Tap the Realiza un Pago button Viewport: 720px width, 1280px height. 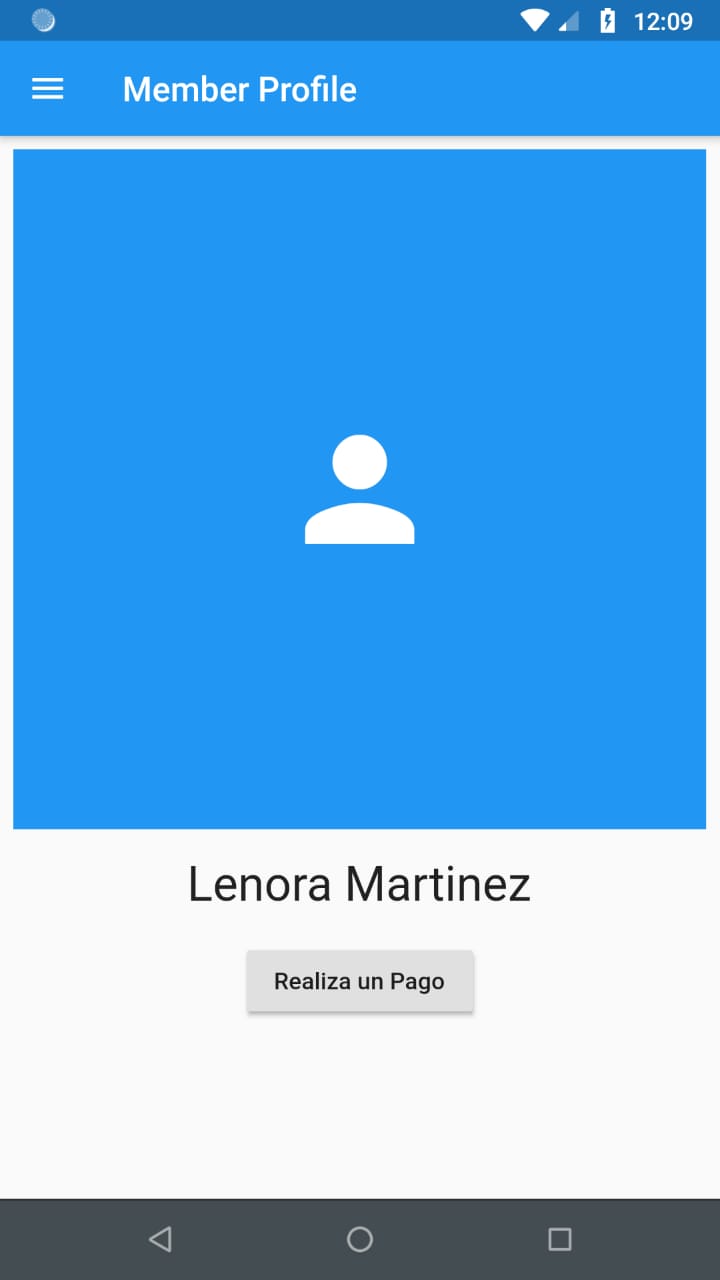point(360,981)
